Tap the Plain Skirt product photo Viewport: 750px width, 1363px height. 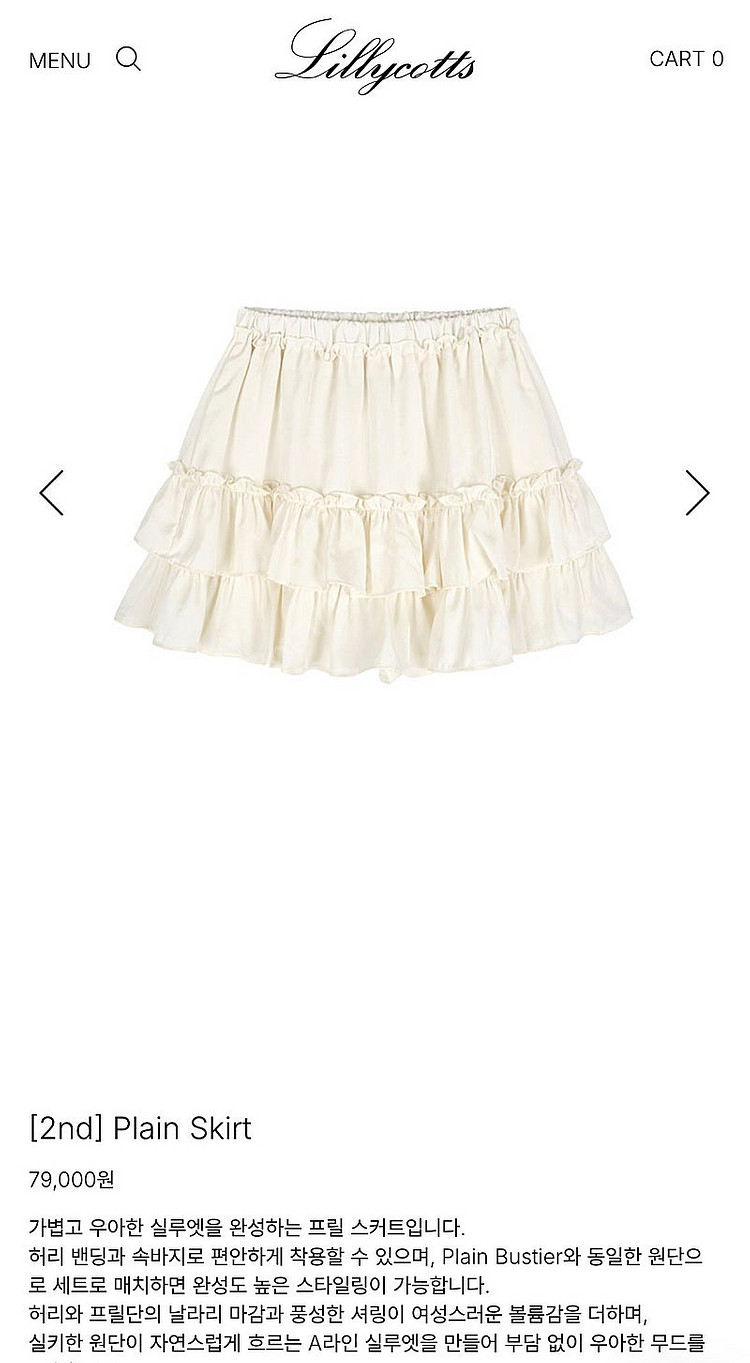[x=374, y=490]
